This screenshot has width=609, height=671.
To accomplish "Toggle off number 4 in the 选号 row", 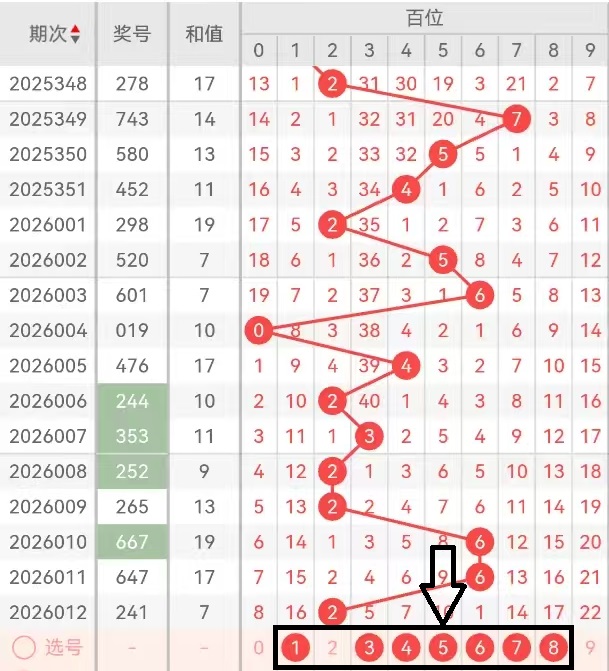I will (x=406, y=648).
